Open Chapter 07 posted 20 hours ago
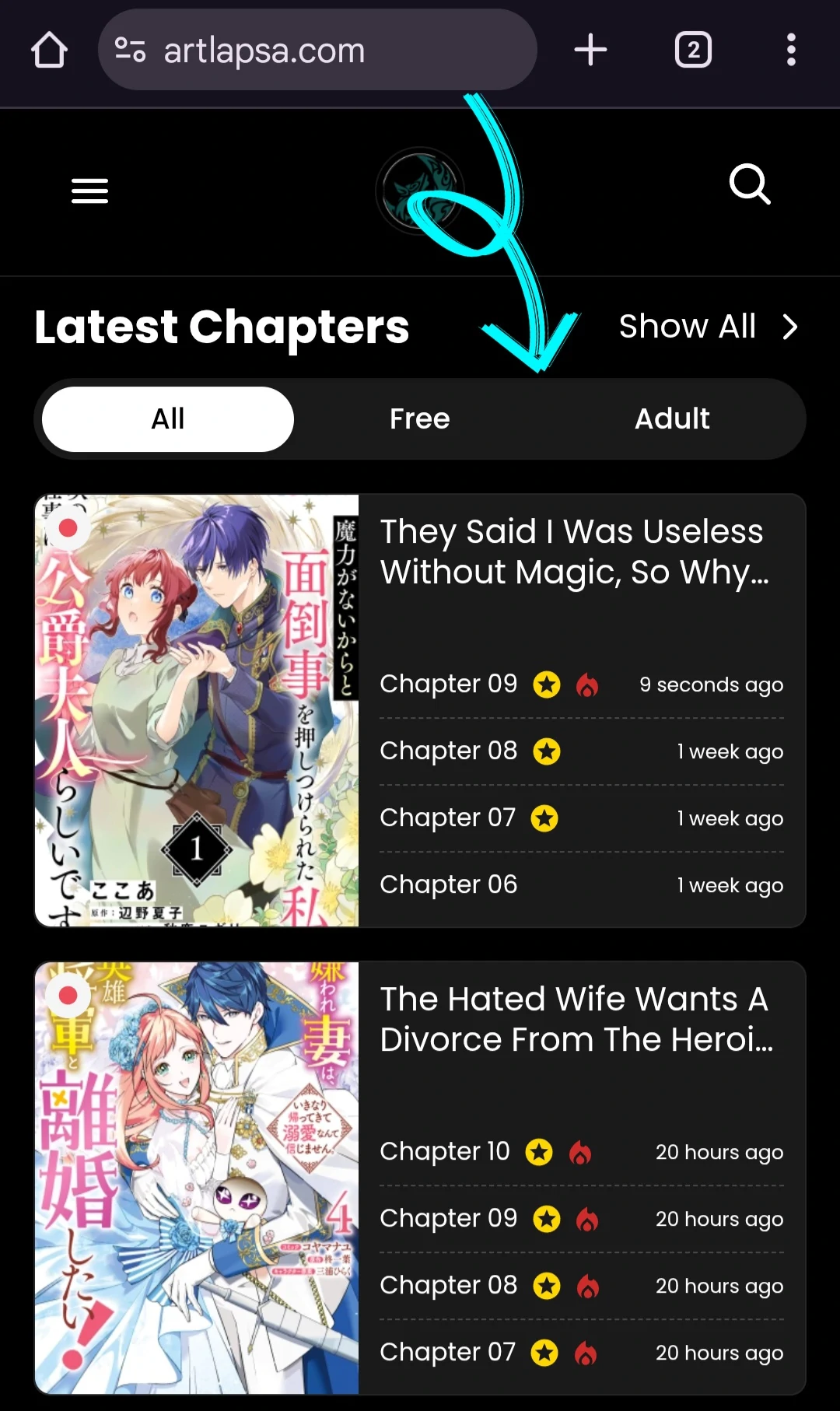 point(448,1353)
